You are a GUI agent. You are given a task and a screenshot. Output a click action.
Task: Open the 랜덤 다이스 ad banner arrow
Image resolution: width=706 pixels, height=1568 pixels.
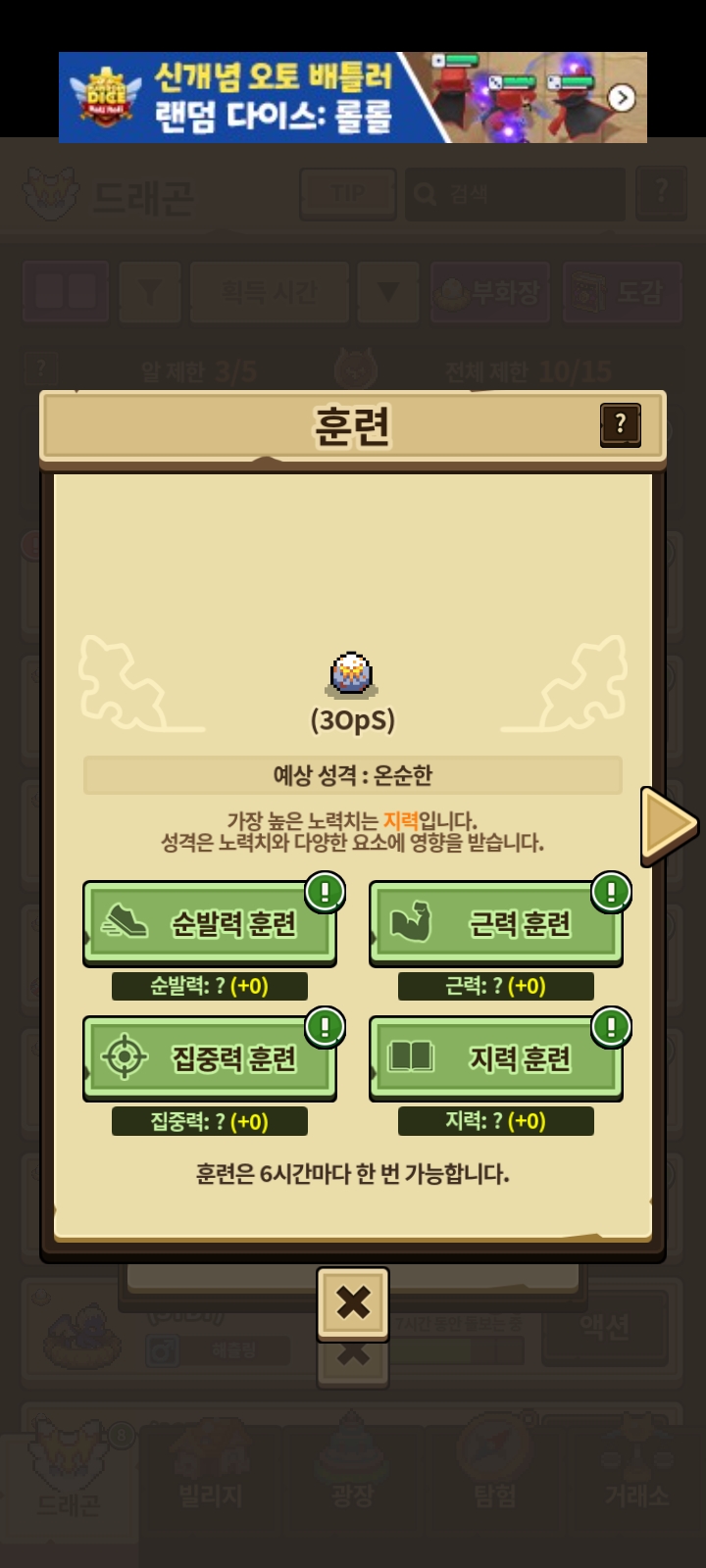(x=621, y=97)
